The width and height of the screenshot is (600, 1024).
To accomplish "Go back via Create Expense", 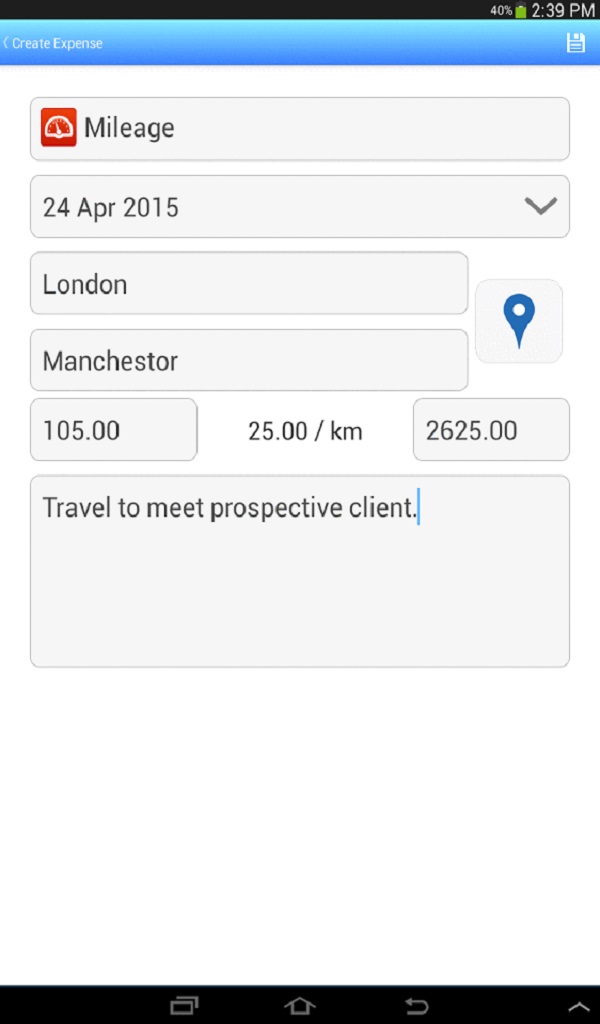I will pos(52,43).
